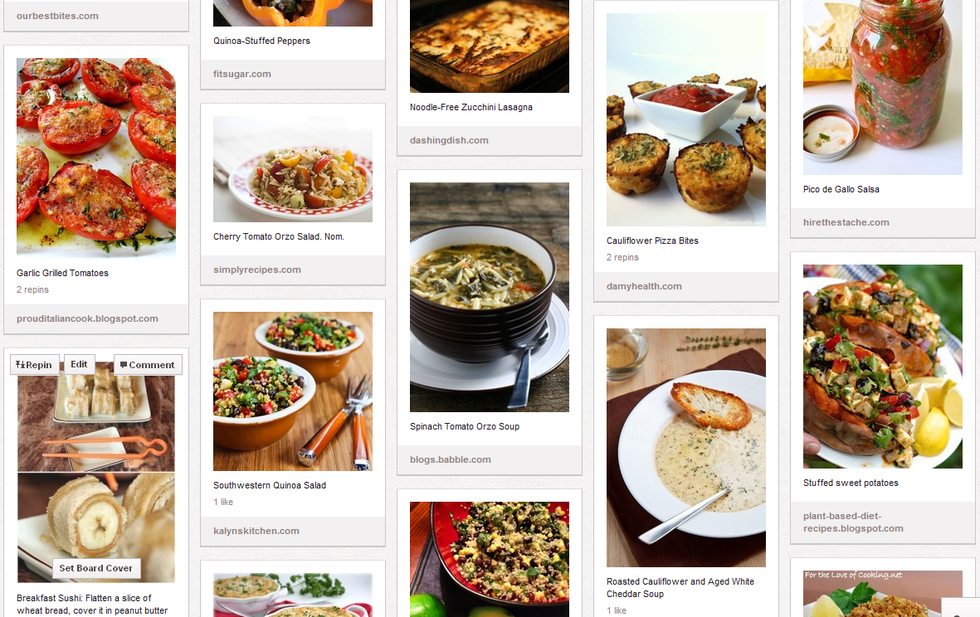Visit the prouditaliancook.blogspot.com source link

[x=87, y=318]
